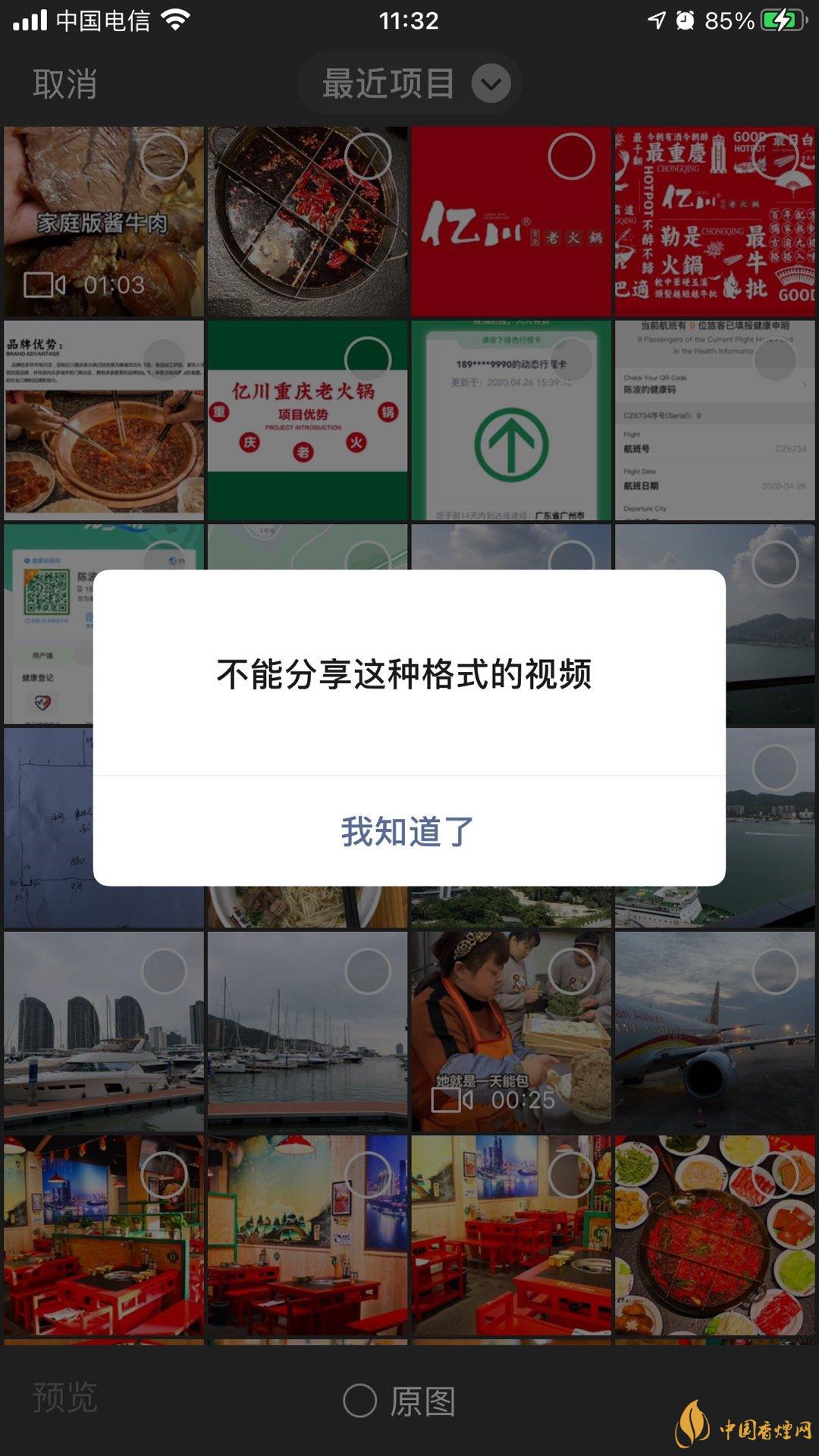Select the yacht marina photo with towers
Viewport: 819px width, 1456px height.
coord(164,971)
